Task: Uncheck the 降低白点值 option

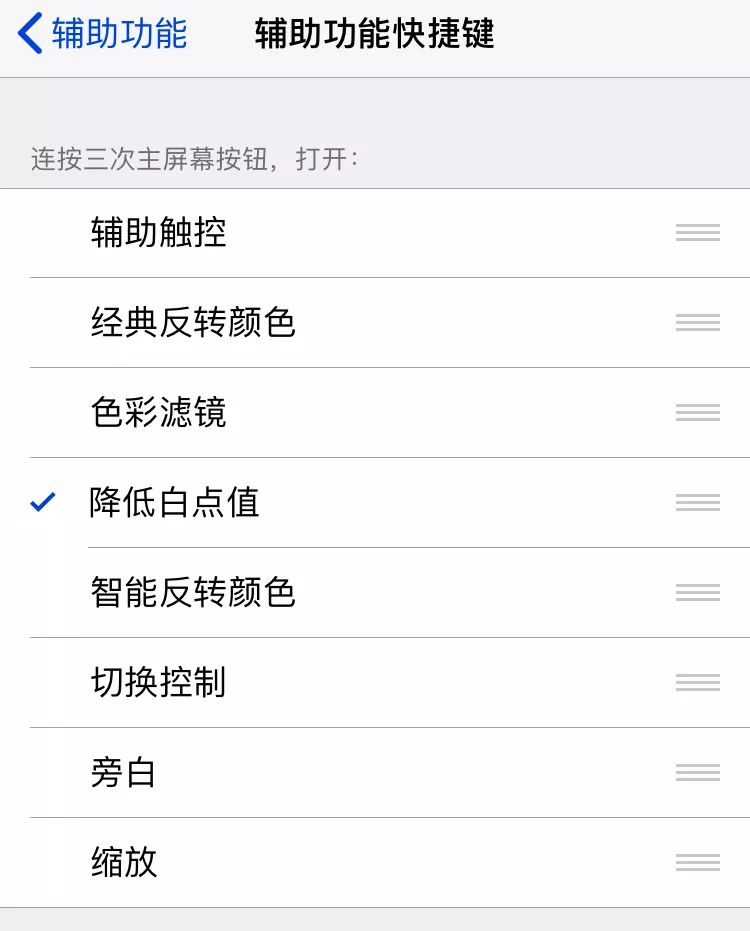Action: point(175,503)
